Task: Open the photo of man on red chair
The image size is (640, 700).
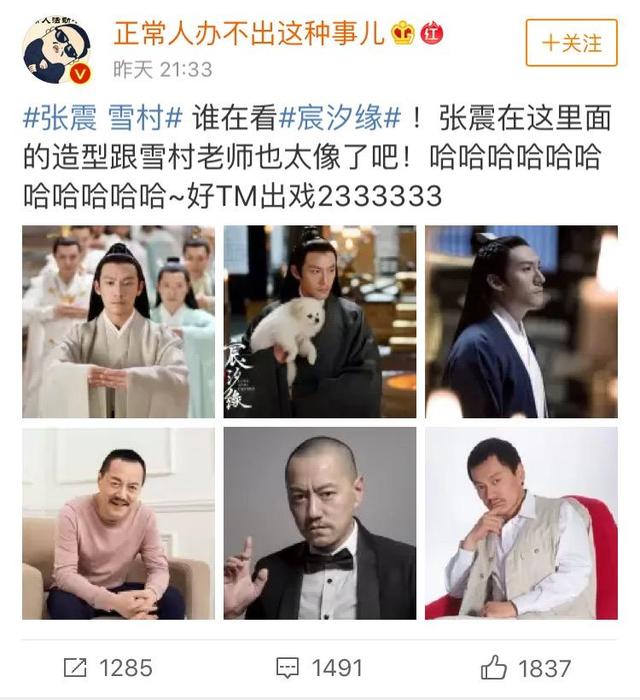Action: 521,523
